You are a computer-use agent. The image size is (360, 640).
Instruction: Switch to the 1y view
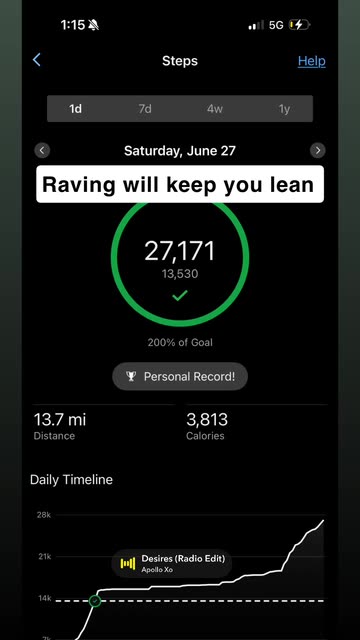(284, 109)
